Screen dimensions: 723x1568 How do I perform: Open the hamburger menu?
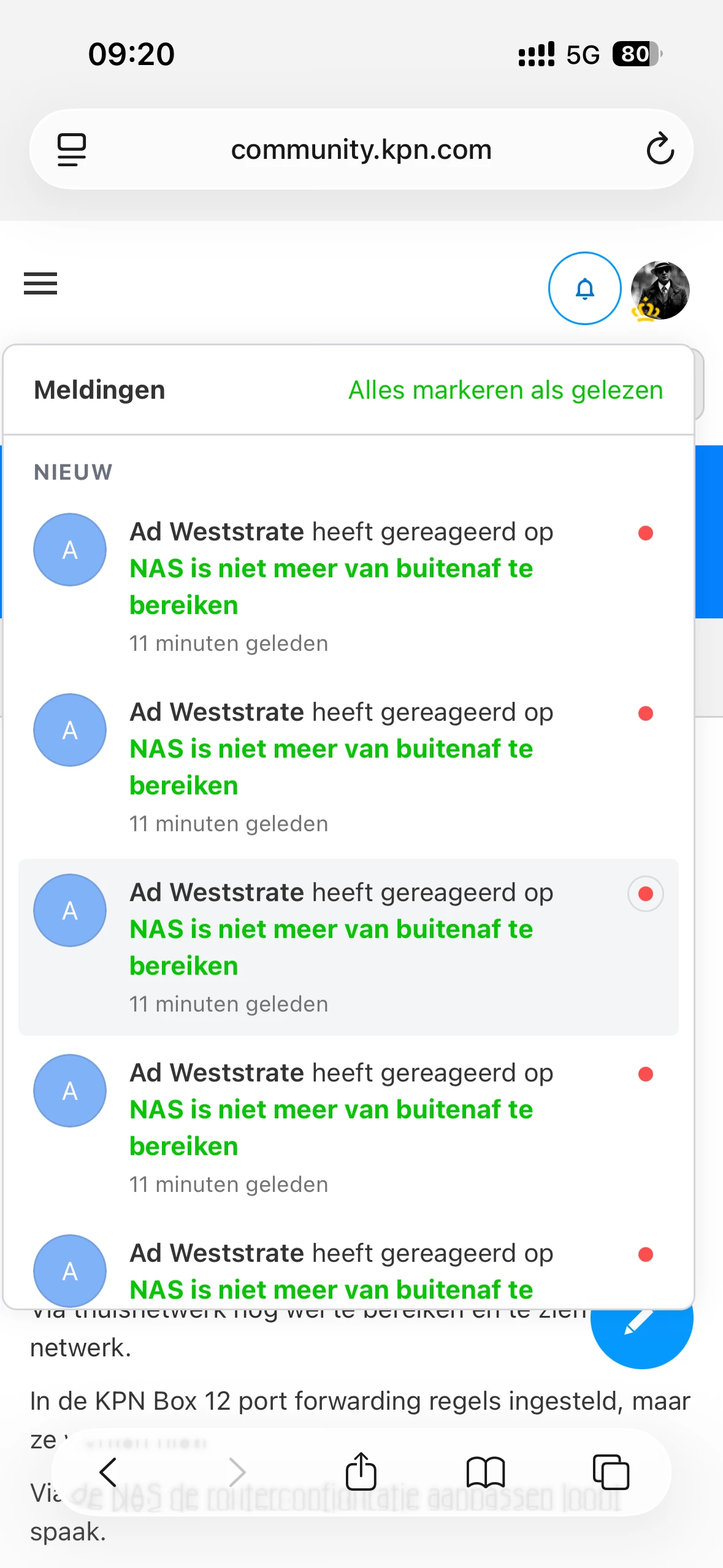[x=40, y=284]
